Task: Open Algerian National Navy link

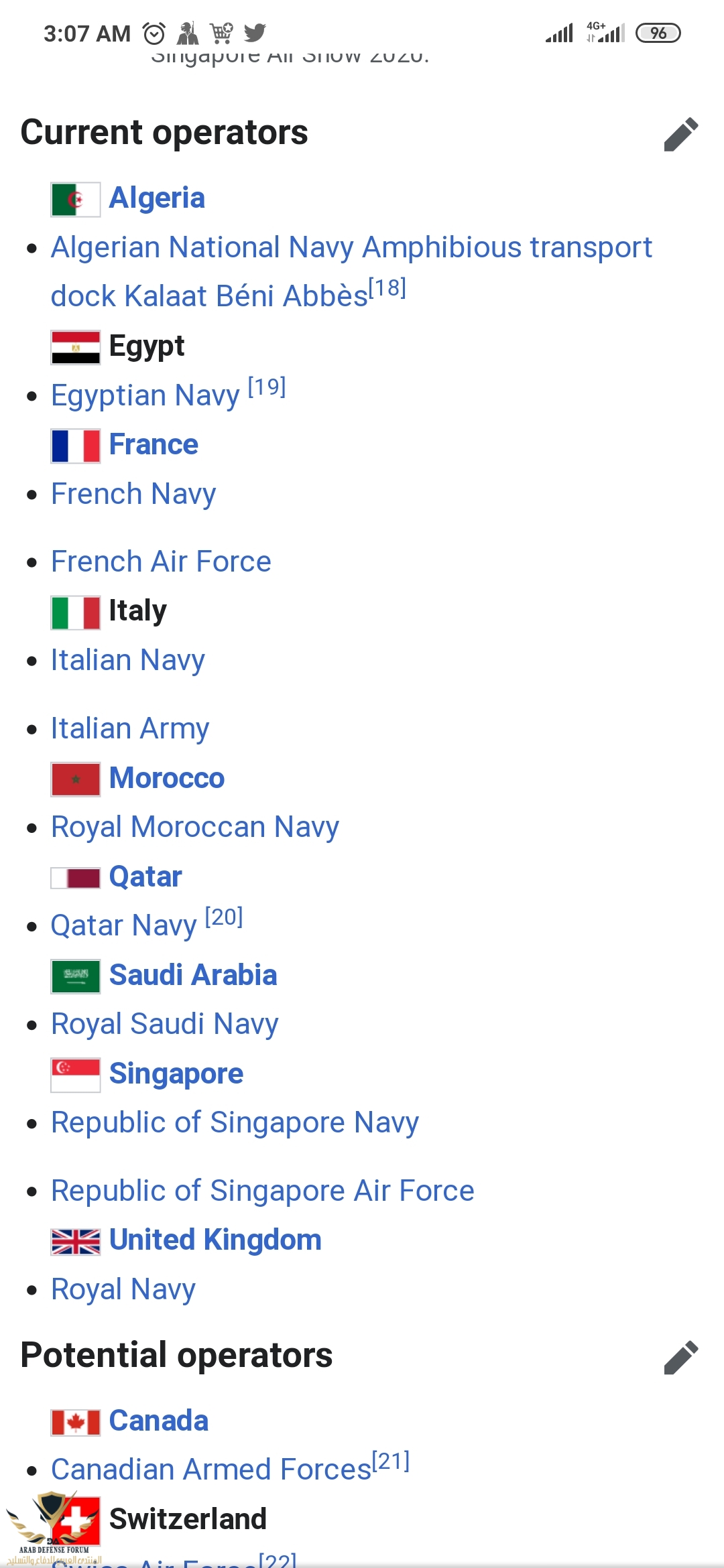Action: pyautogui.click(x=201, y=247)
